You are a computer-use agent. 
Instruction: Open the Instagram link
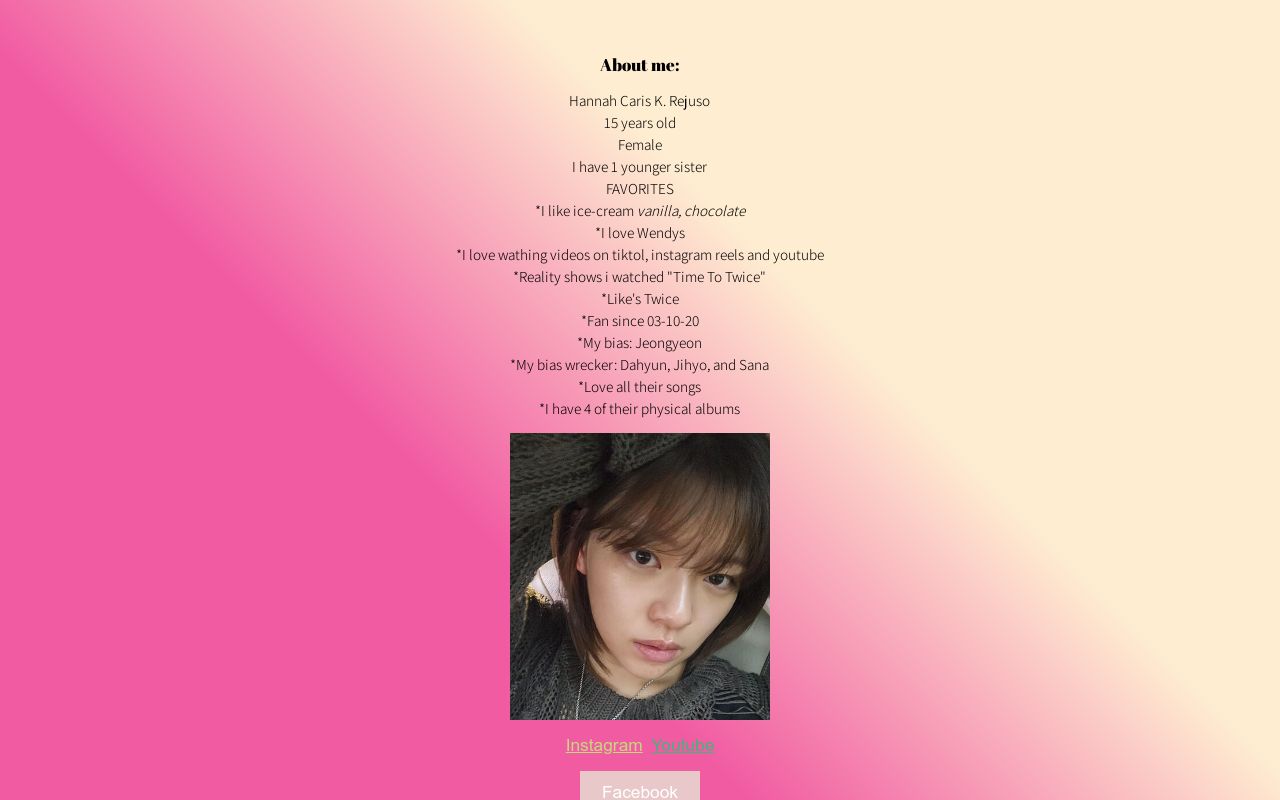pos(604,745)
